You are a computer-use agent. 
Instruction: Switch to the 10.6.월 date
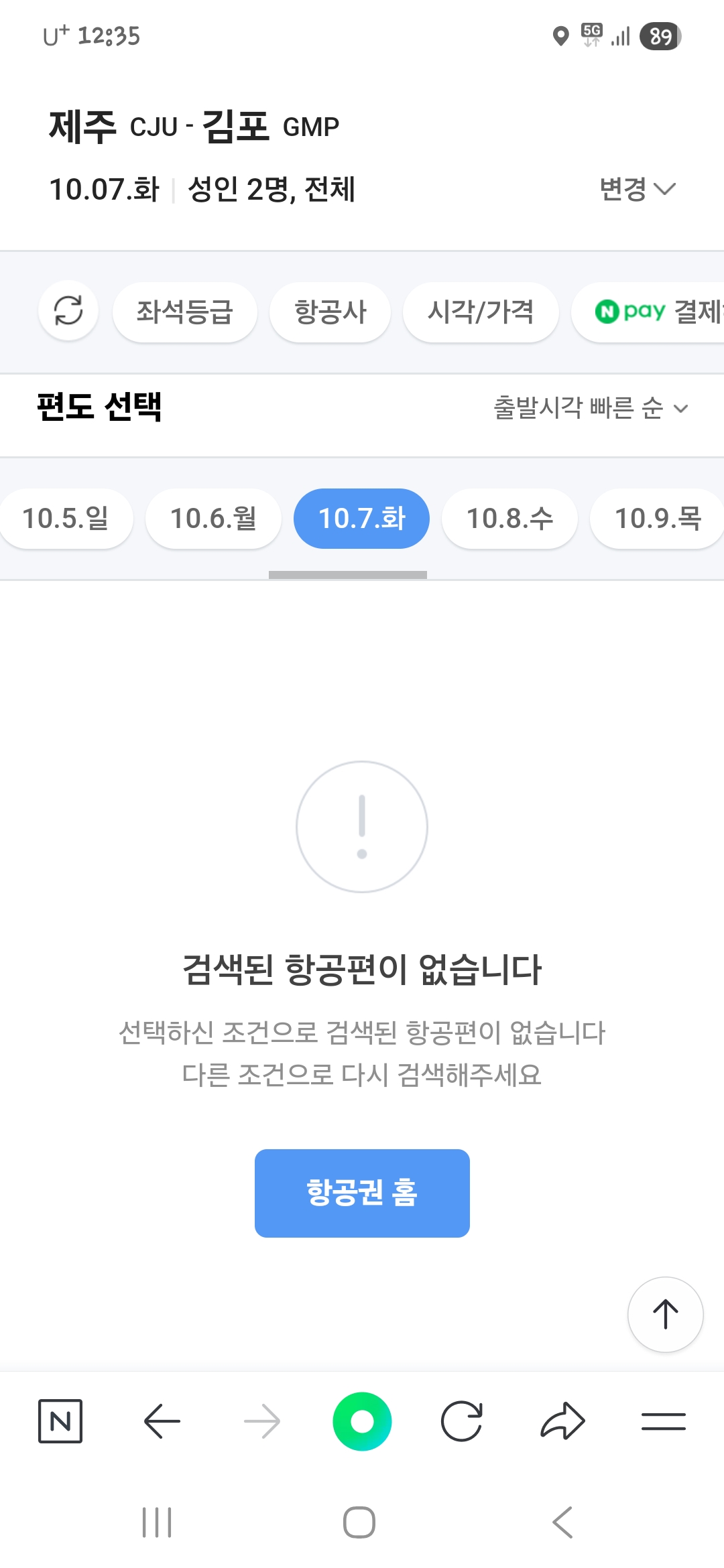213,519
